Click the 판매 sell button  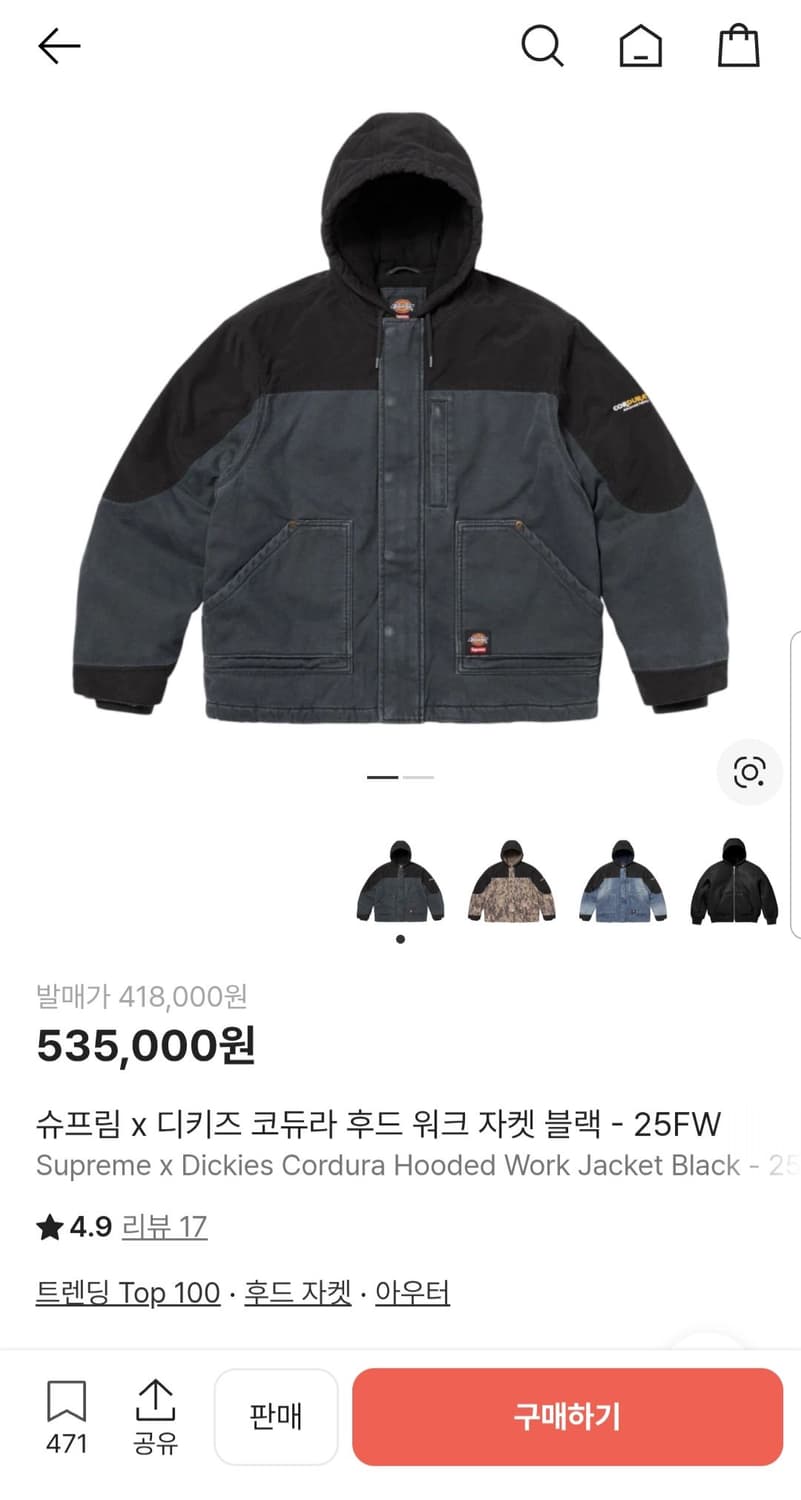(x=276, y=1417)
